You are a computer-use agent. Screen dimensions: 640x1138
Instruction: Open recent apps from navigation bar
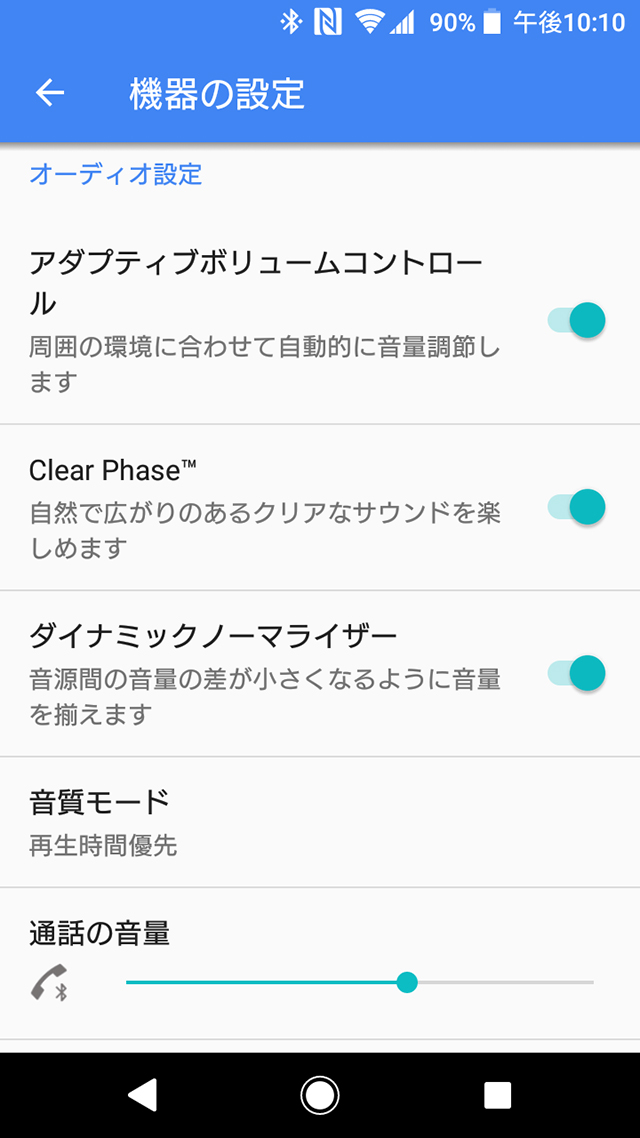[497, 1095]
